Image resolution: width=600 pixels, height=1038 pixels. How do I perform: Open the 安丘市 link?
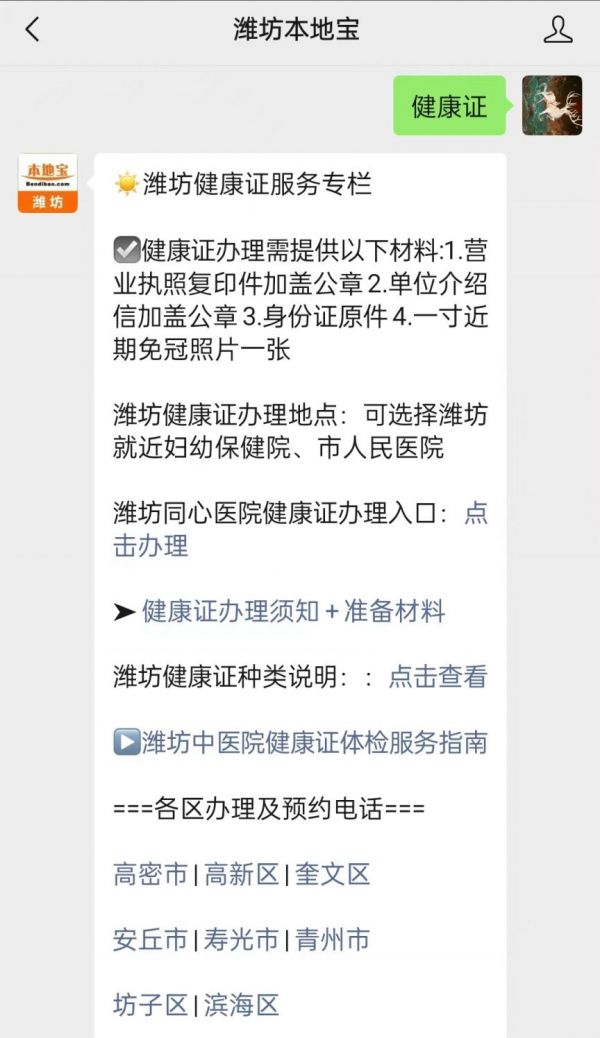[151, 940]
